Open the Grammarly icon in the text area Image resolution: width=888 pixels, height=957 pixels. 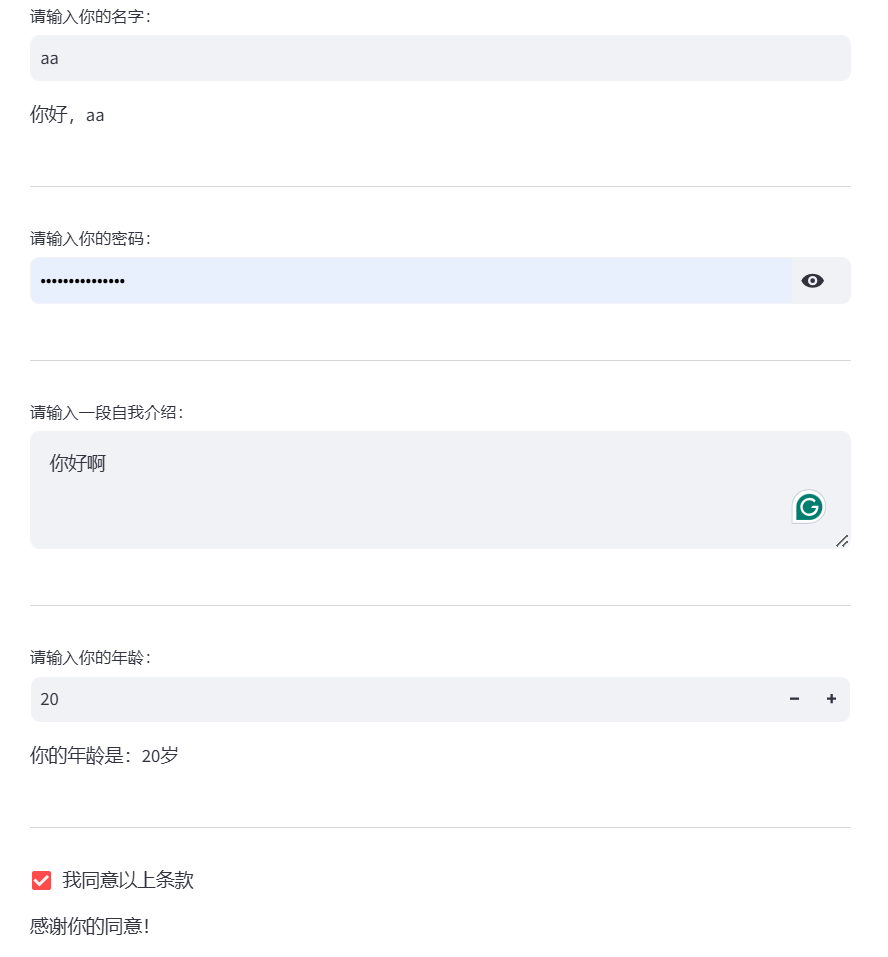click(x=808, y=507)
